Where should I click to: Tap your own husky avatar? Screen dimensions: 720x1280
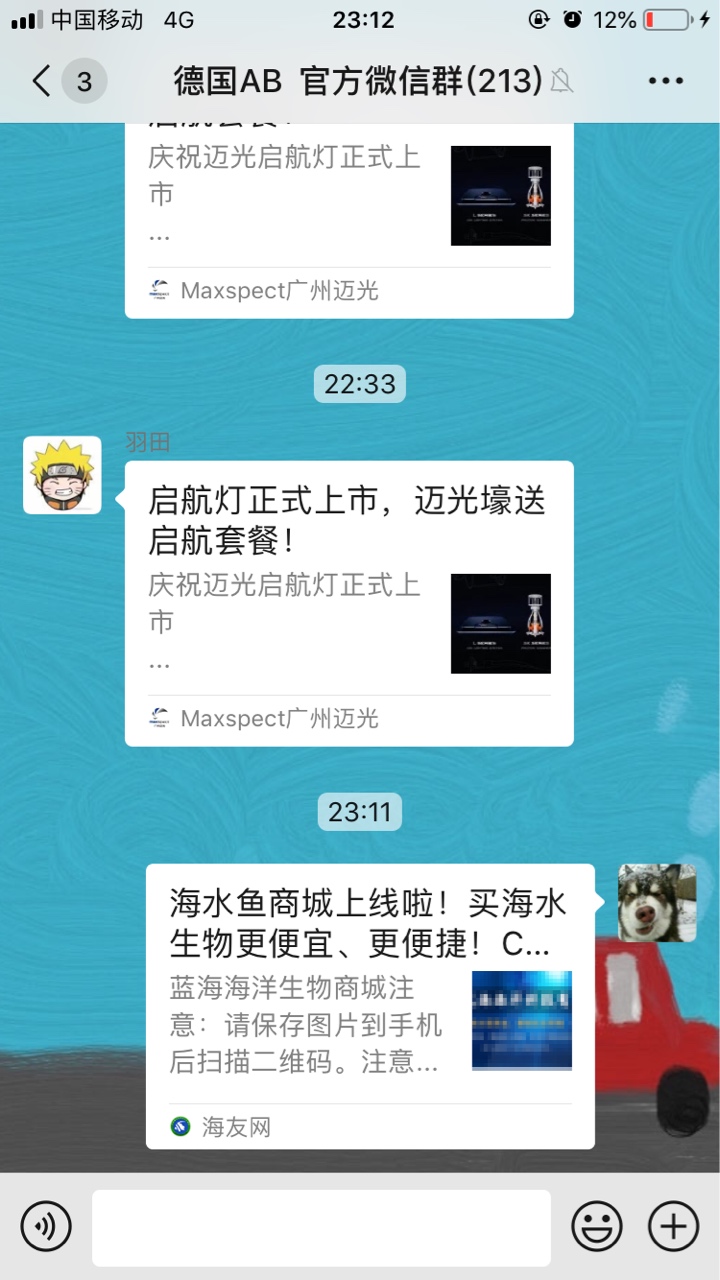pos(657,903)
